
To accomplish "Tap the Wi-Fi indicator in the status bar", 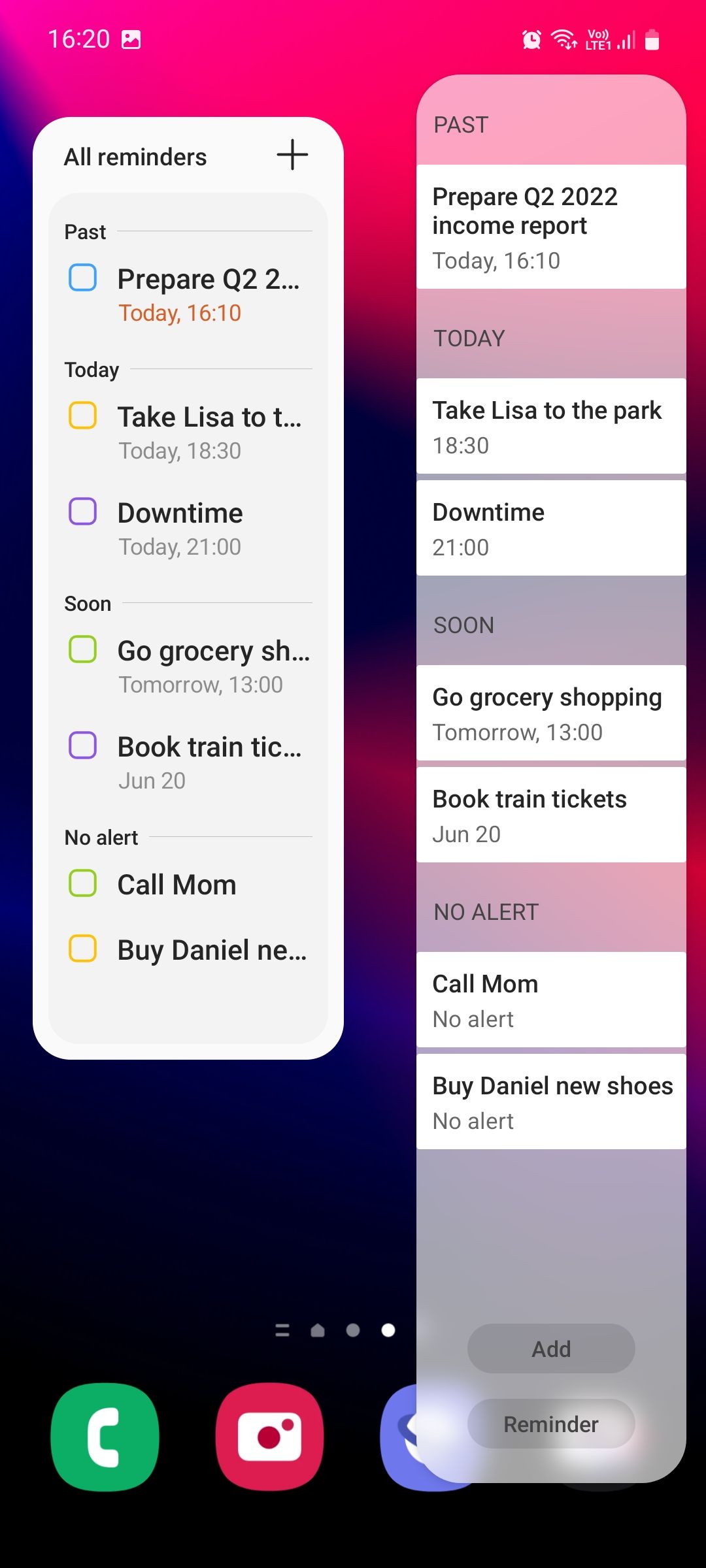I will (x=563, y=39).
